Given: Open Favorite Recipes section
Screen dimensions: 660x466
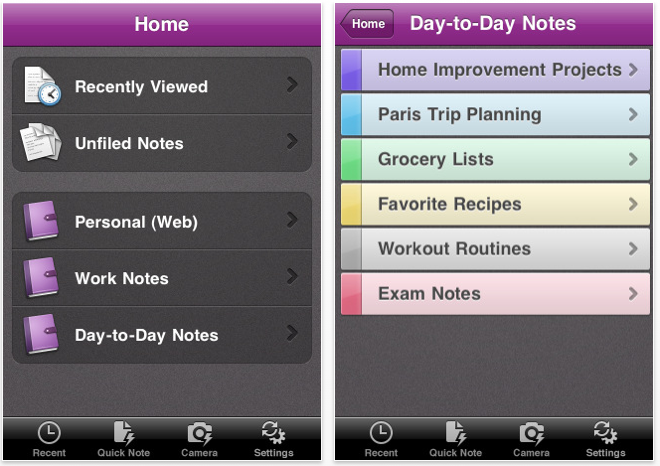Looking at the screenshot, I should [497, 204].
